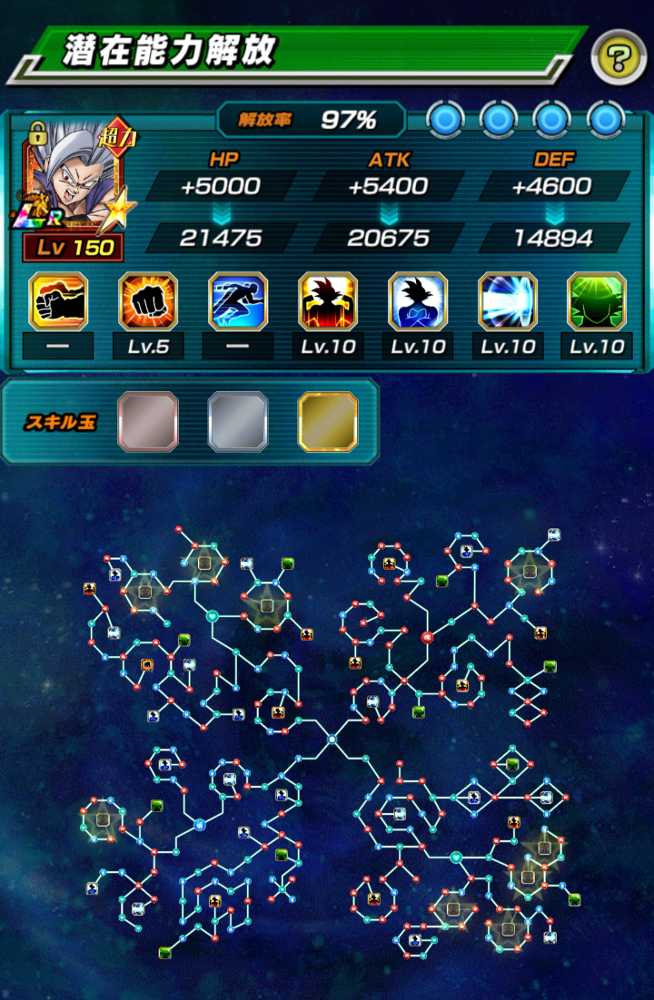Image resolution: width=654 pixels, height=1000 pixels.
Task: Tap the blue running figure skill icon
Action: (238, 301)
